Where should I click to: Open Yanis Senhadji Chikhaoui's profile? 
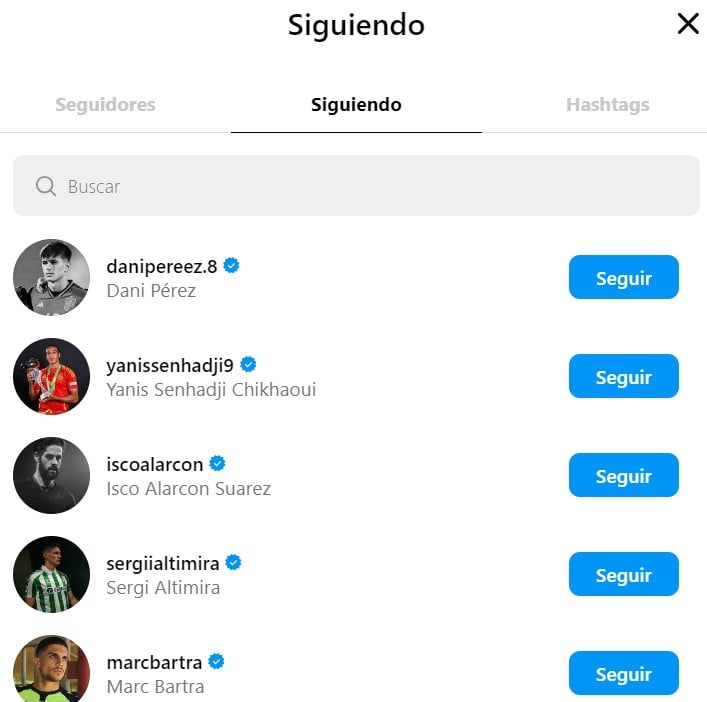[170, 366]
